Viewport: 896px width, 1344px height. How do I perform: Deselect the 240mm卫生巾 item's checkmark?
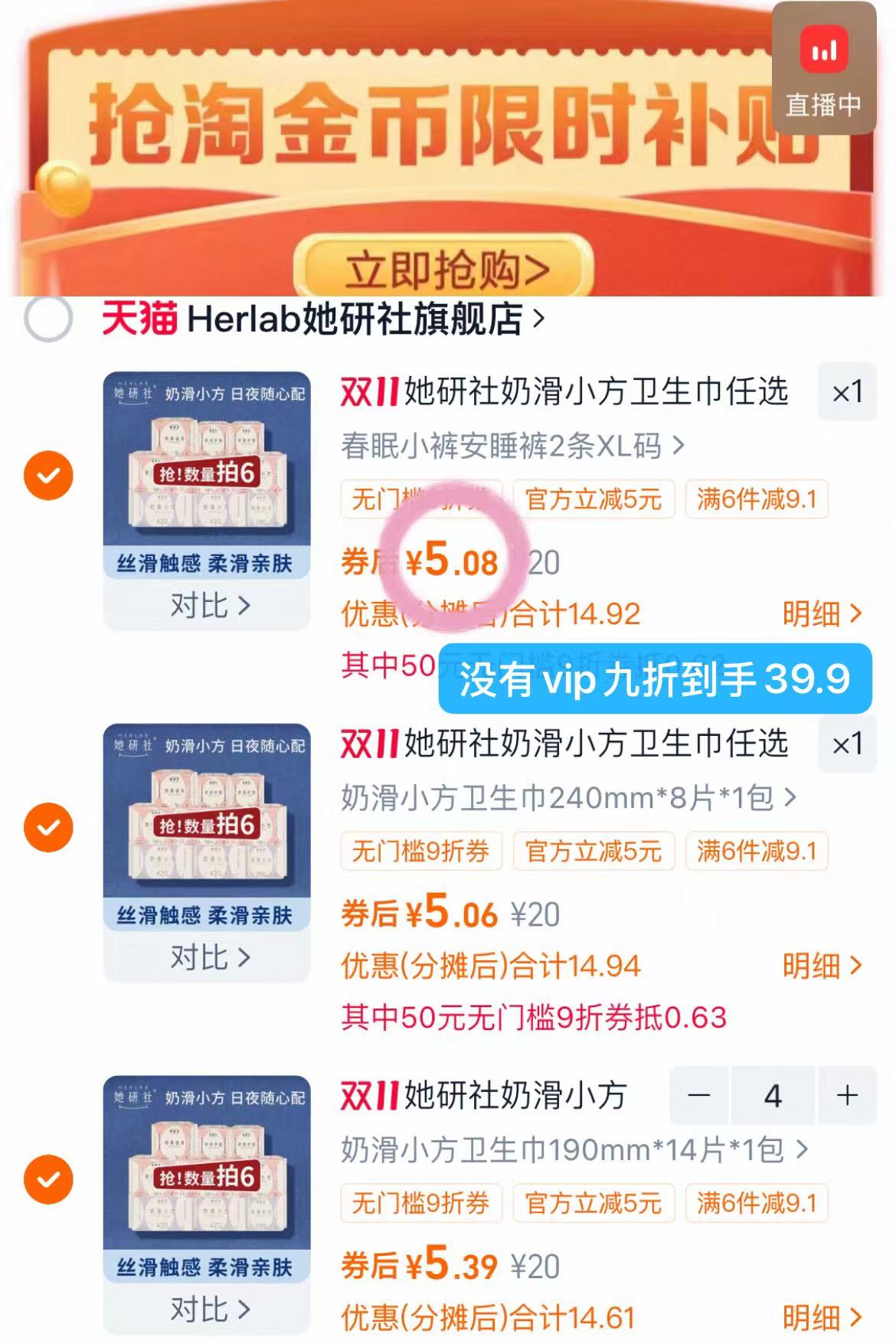pyautogui.click(x=48, y=826)
